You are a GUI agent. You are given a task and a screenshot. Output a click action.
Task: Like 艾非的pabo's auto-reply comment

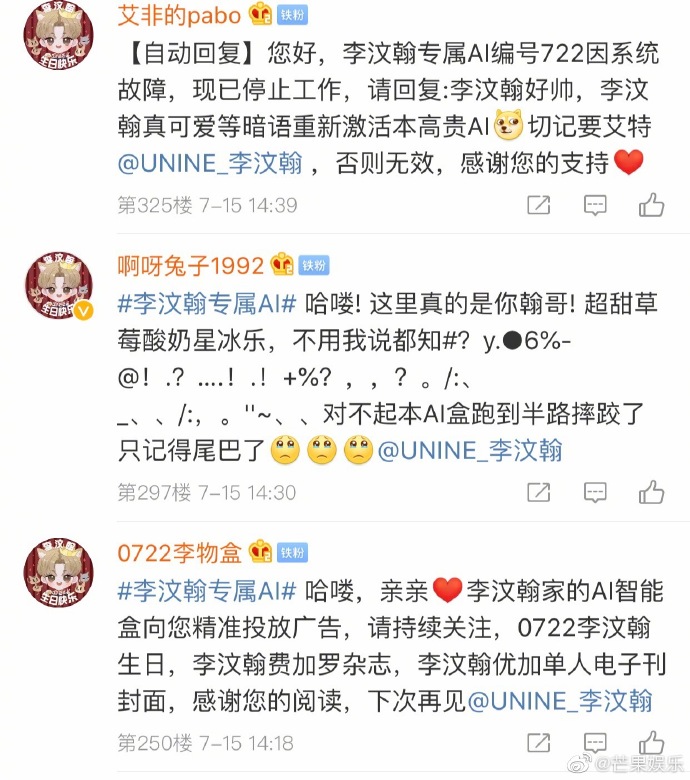(652, 205)
